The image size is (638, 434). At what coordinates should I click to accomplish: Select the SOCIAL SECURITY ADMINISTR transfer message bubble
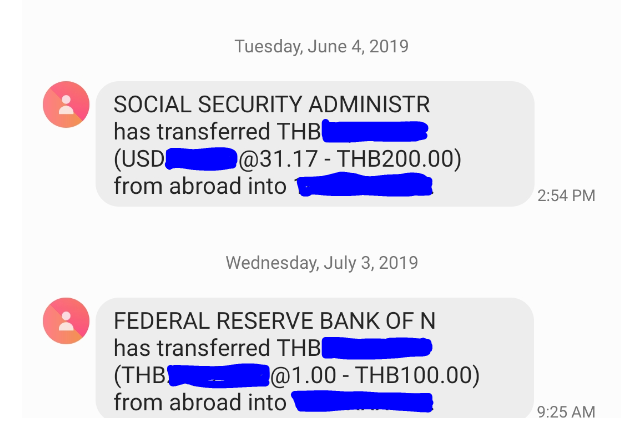(x=314, y=144)
